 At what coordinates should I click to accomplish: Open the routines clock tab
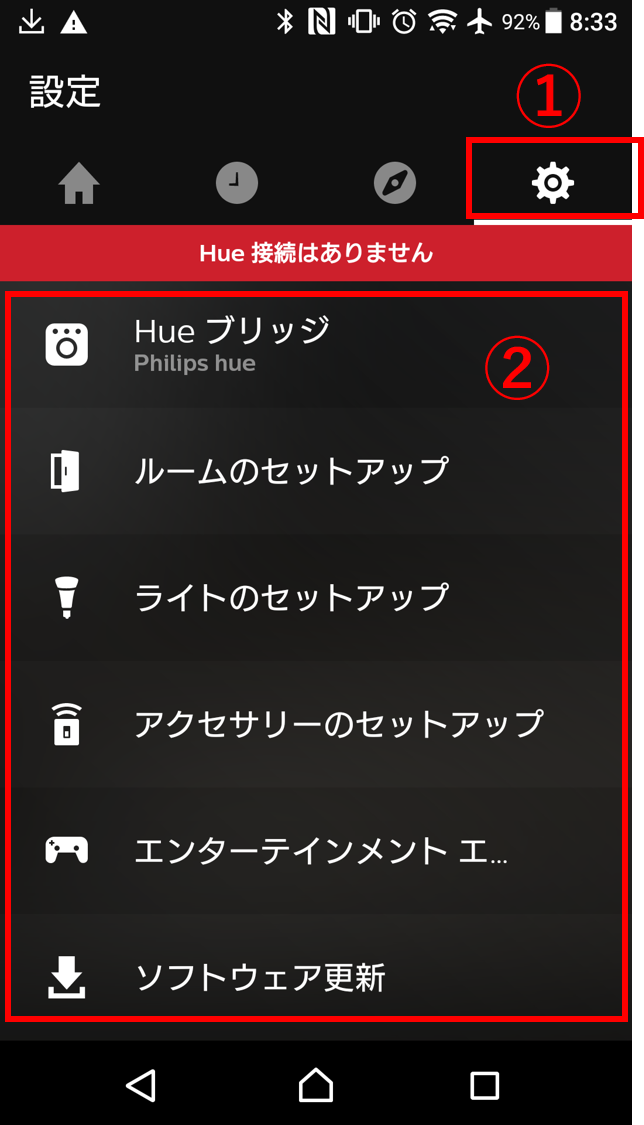(x=237, y=184)
